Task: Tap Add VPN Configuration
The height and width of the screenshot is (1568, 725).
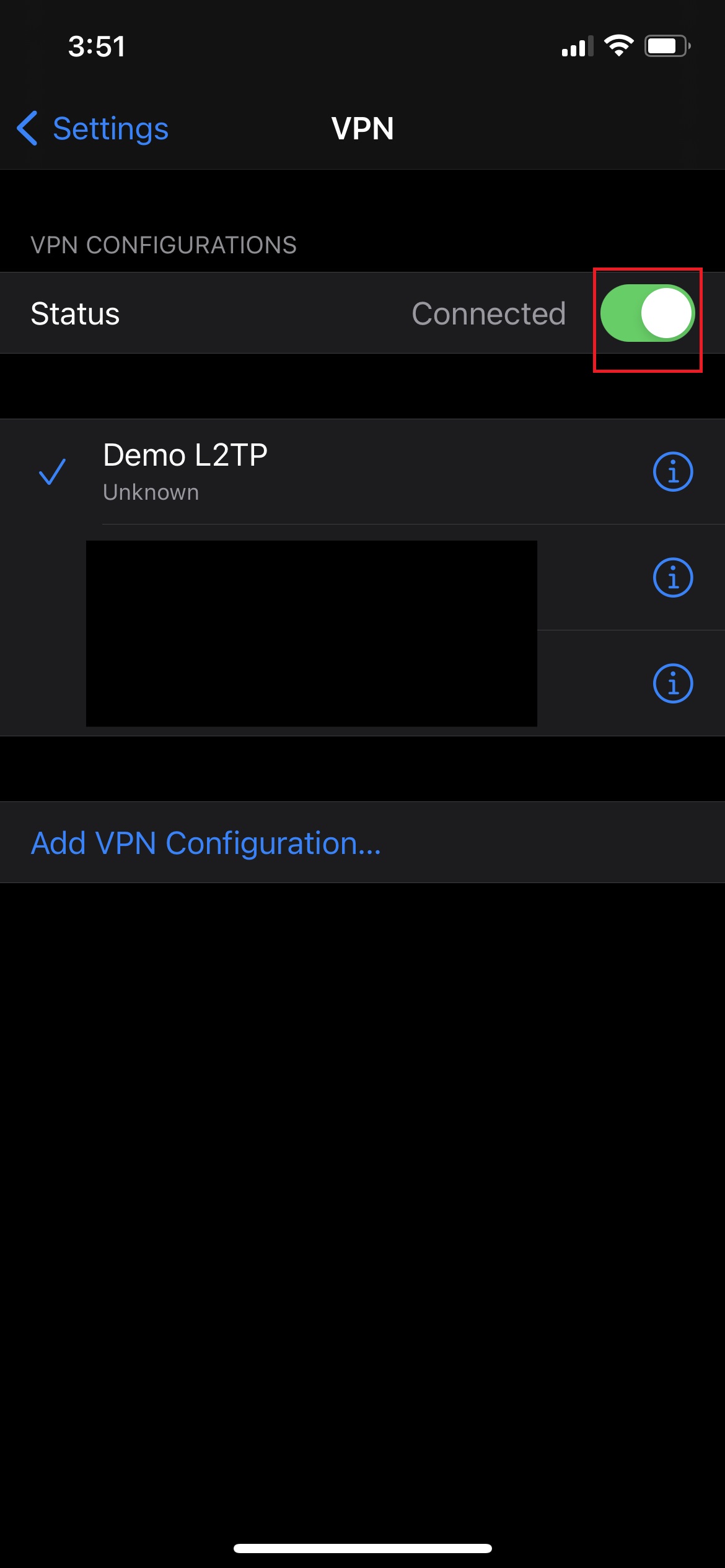Action: click(362, 842)
